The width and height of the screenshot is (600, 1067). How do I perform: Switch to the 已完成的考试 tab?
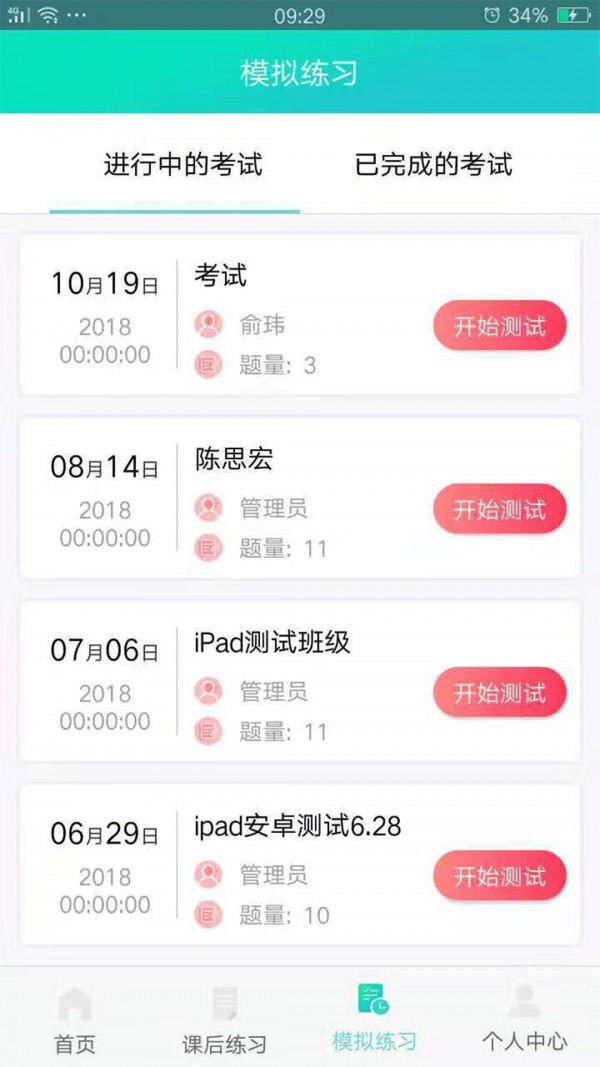click(433, 164)
